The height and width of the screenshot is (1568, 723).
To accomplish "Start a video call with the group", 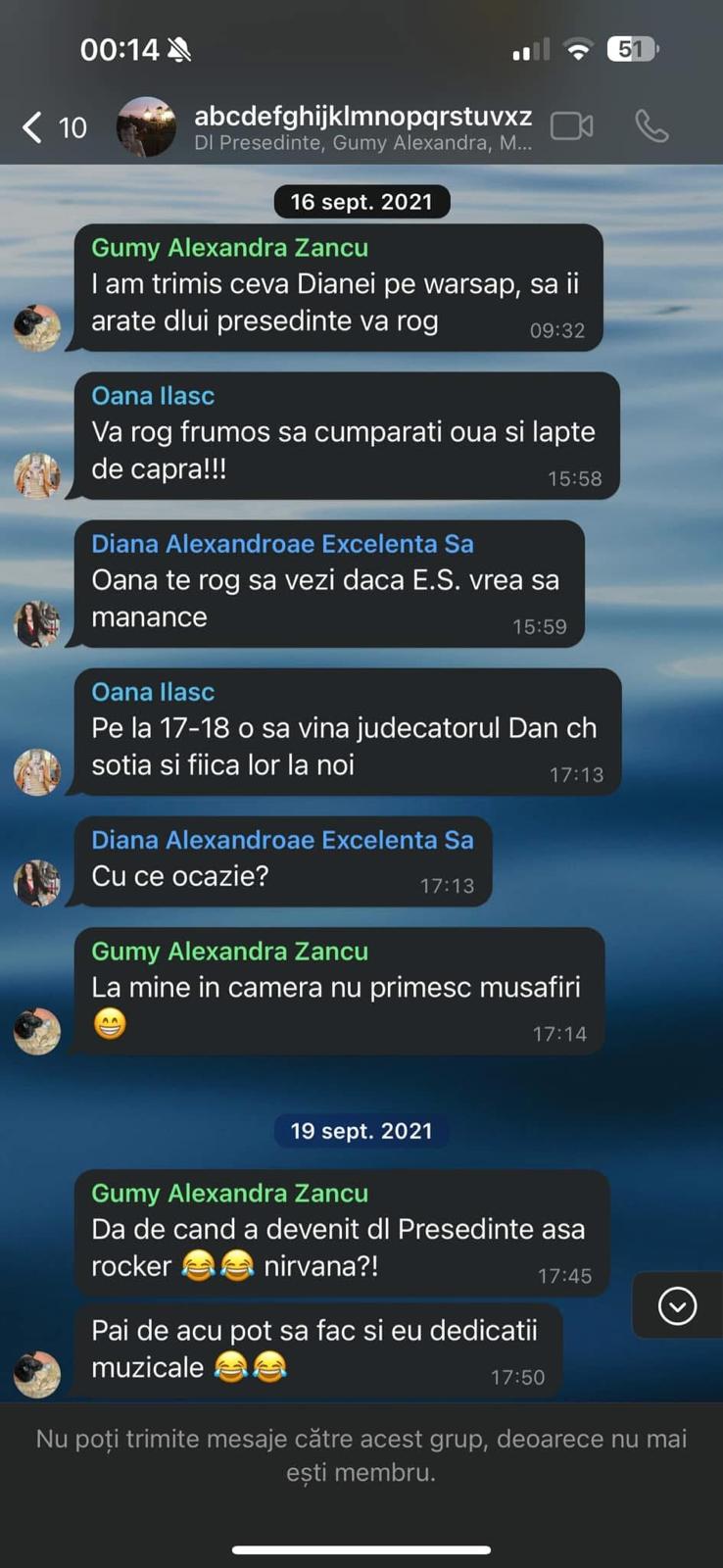I will 572,126.
